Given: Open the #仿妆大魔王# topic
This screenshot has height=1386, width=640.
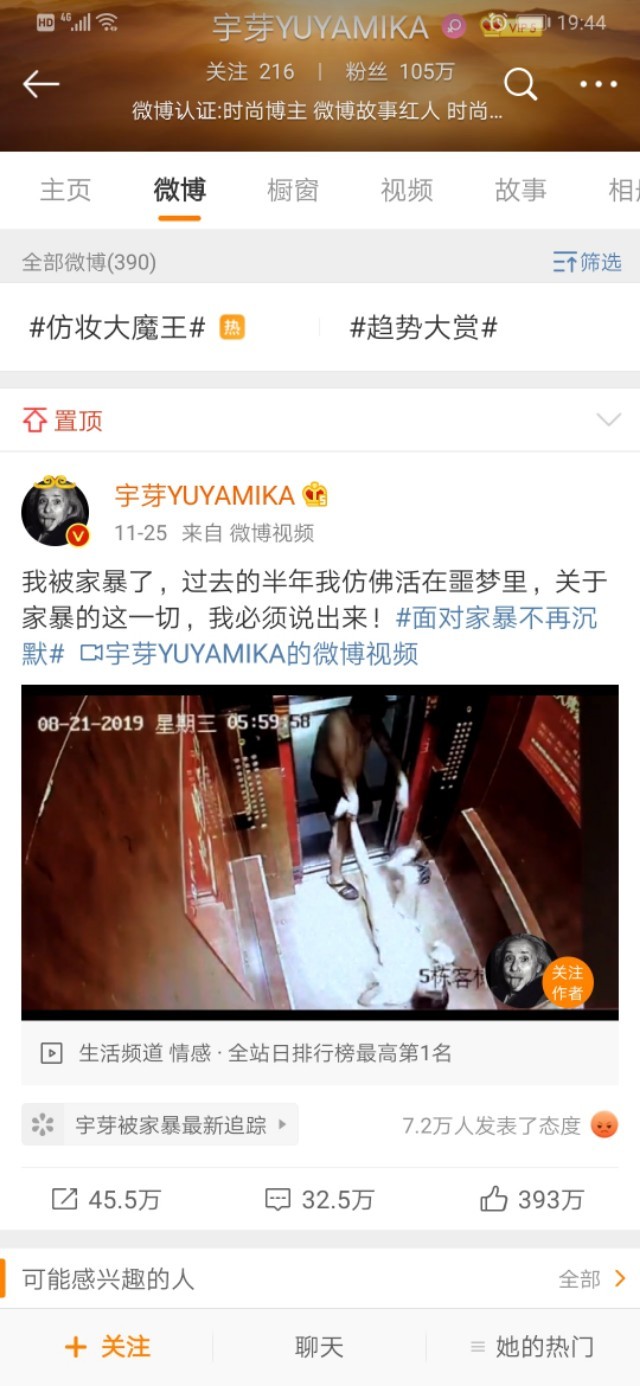Looking at the screenshot, I should pos(118,327).
